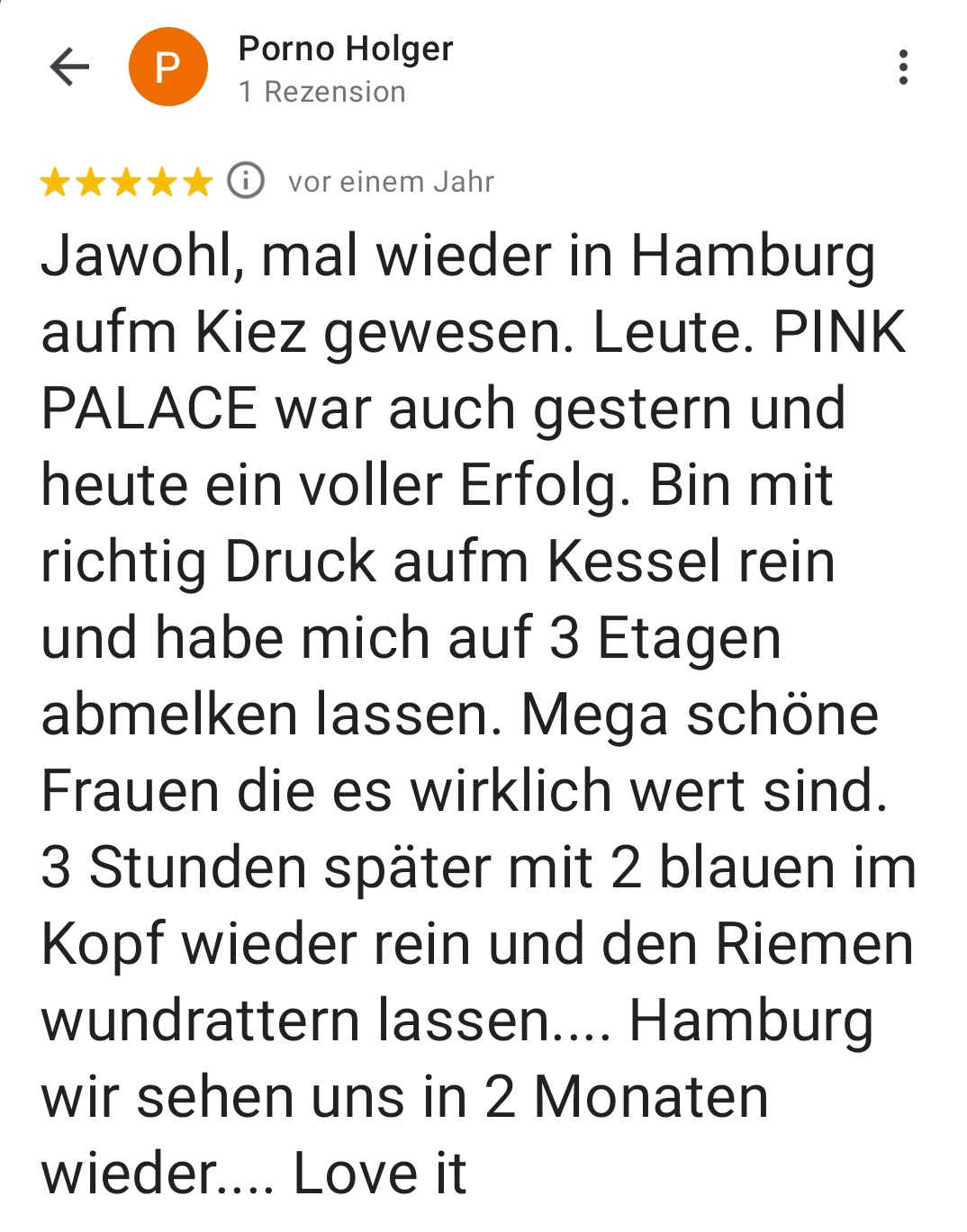This screenshot has height=1232, width=967.
Task: Go back using the arrow icon
Action: pos(69,67)
